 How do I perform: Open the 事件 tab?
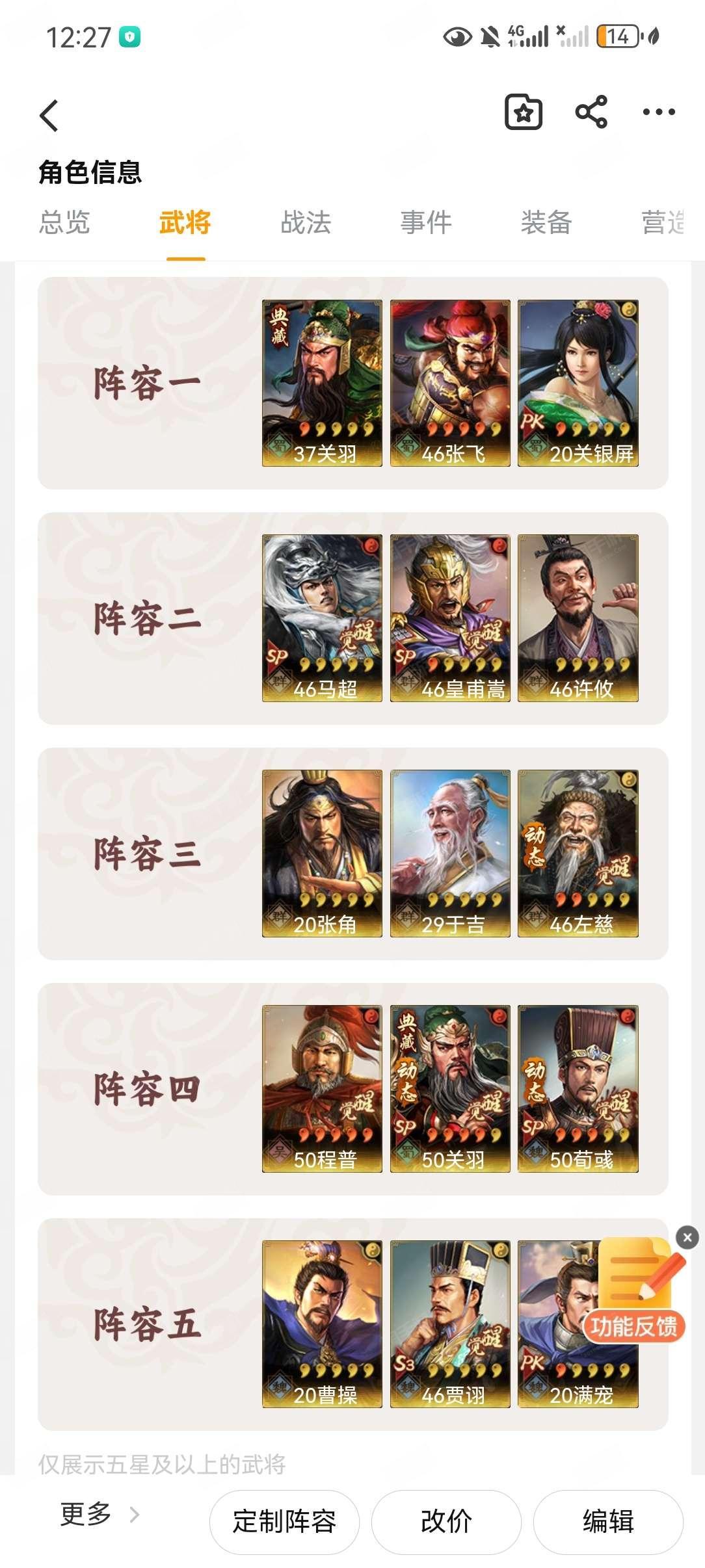coord(426,222)
